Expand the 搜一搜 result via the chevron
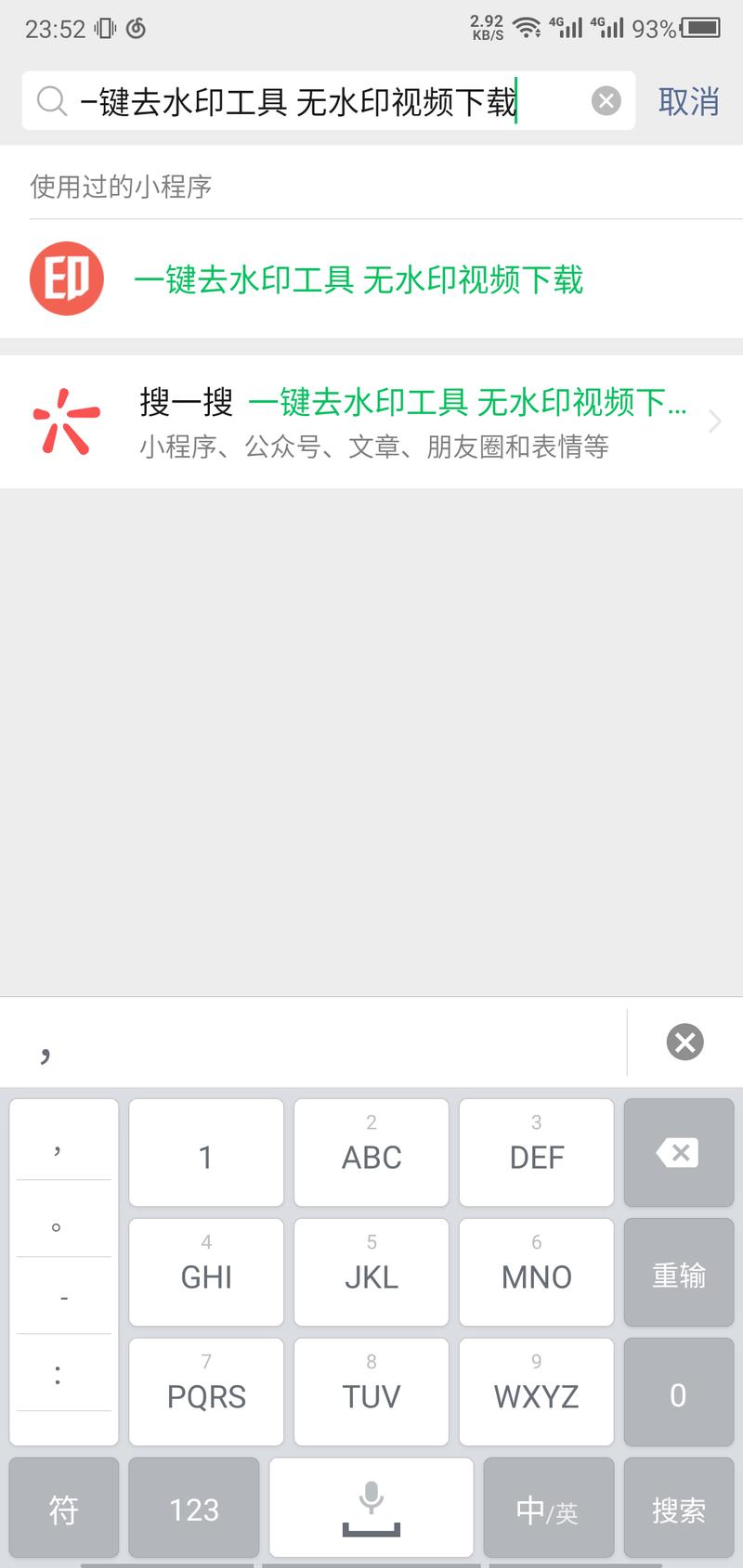Image resolution: width=743 pixels, height=1568 pixels. [x=713, y=421]
